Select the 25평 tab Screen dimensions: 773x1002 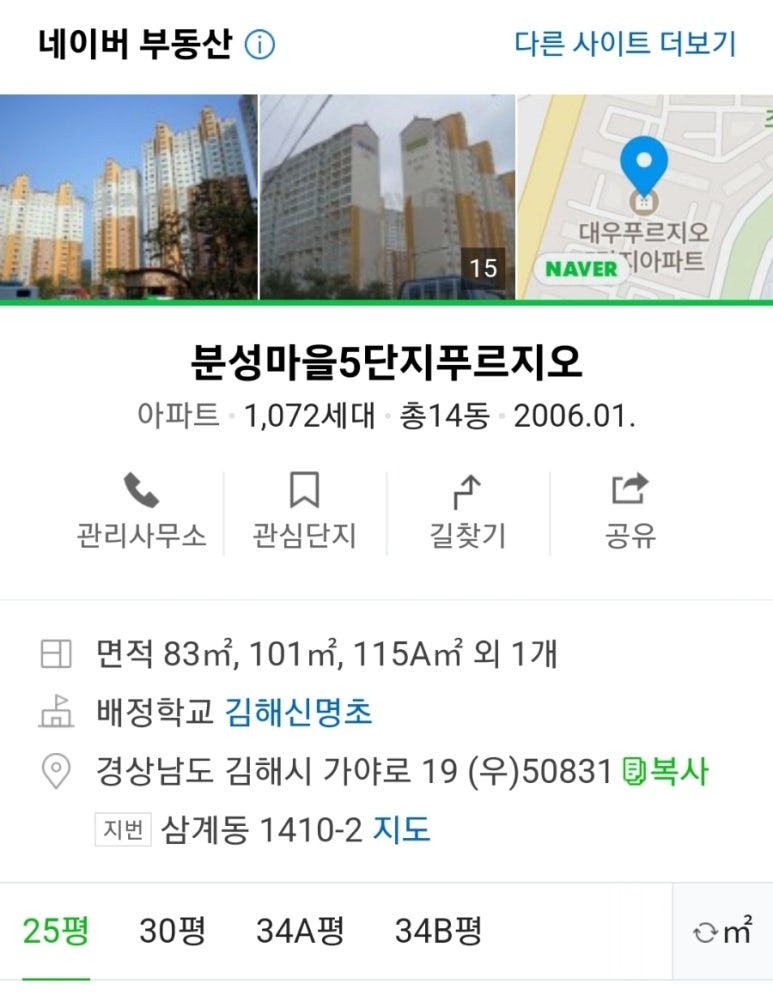tap(56, 932)
